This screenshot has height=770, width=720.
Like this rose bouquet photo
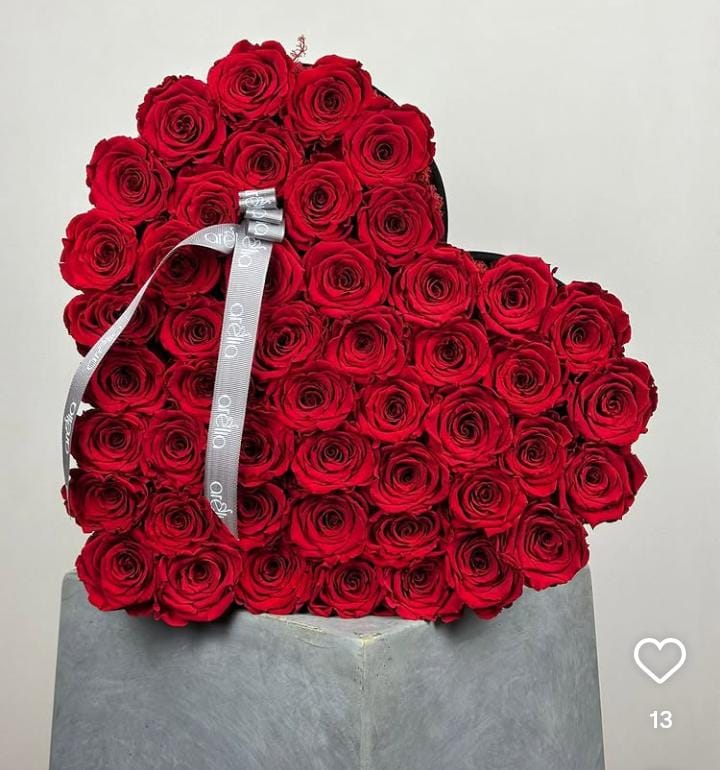[x=660, y=660]
